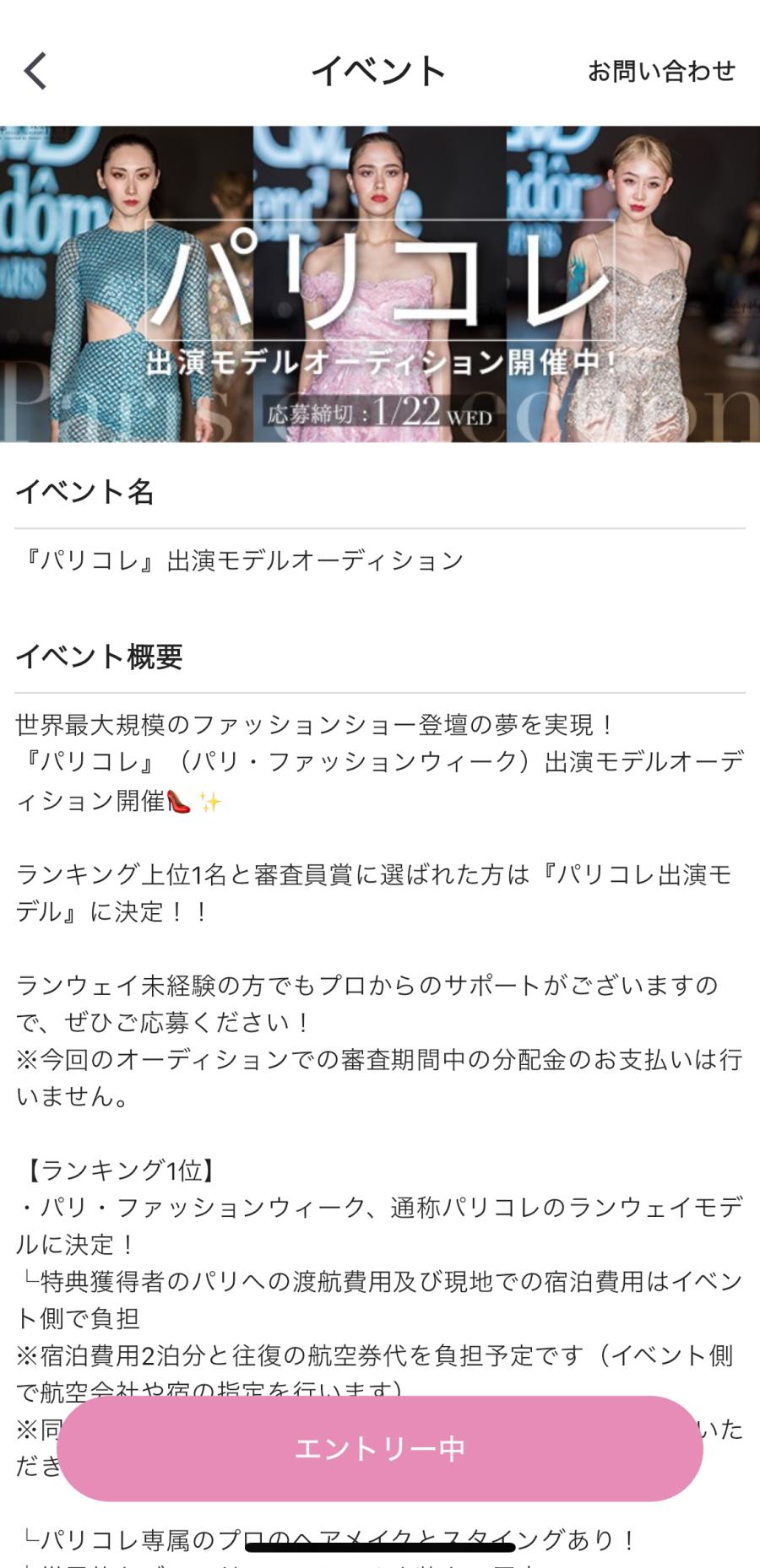
Task: Tap the pink エントリー中 button
Action: [x=380, y=1448]
